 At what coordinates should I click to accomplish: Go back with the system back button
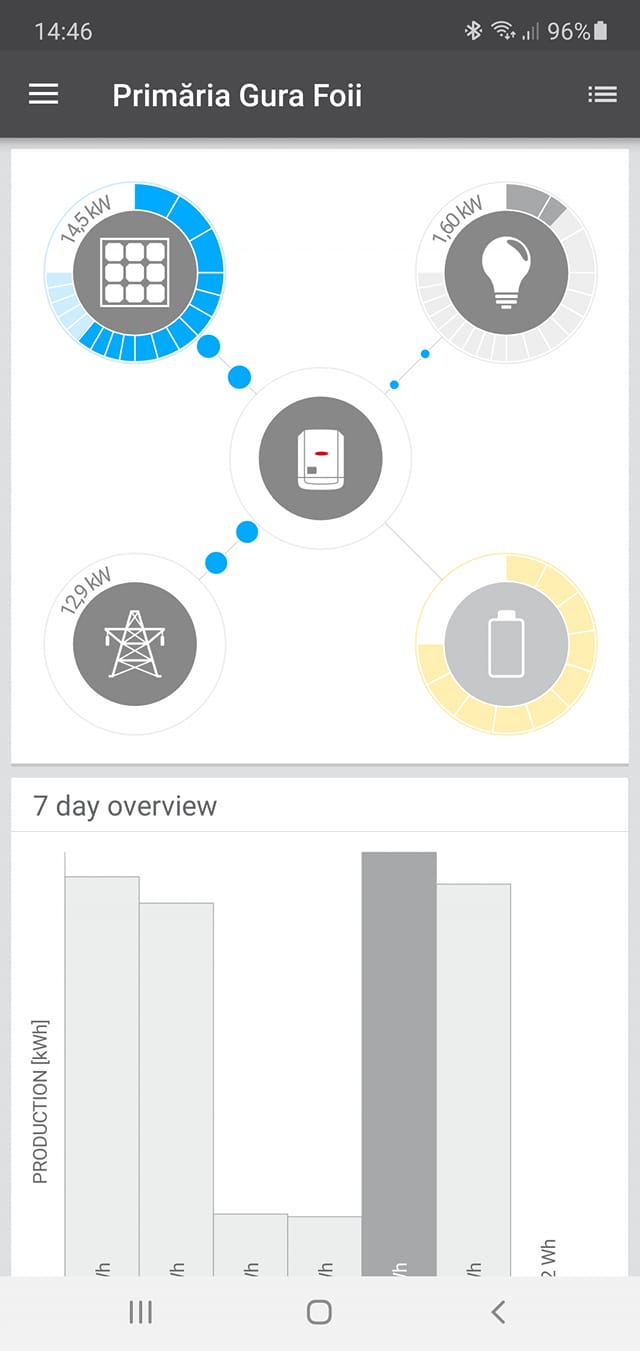[x=498, y=1312]
